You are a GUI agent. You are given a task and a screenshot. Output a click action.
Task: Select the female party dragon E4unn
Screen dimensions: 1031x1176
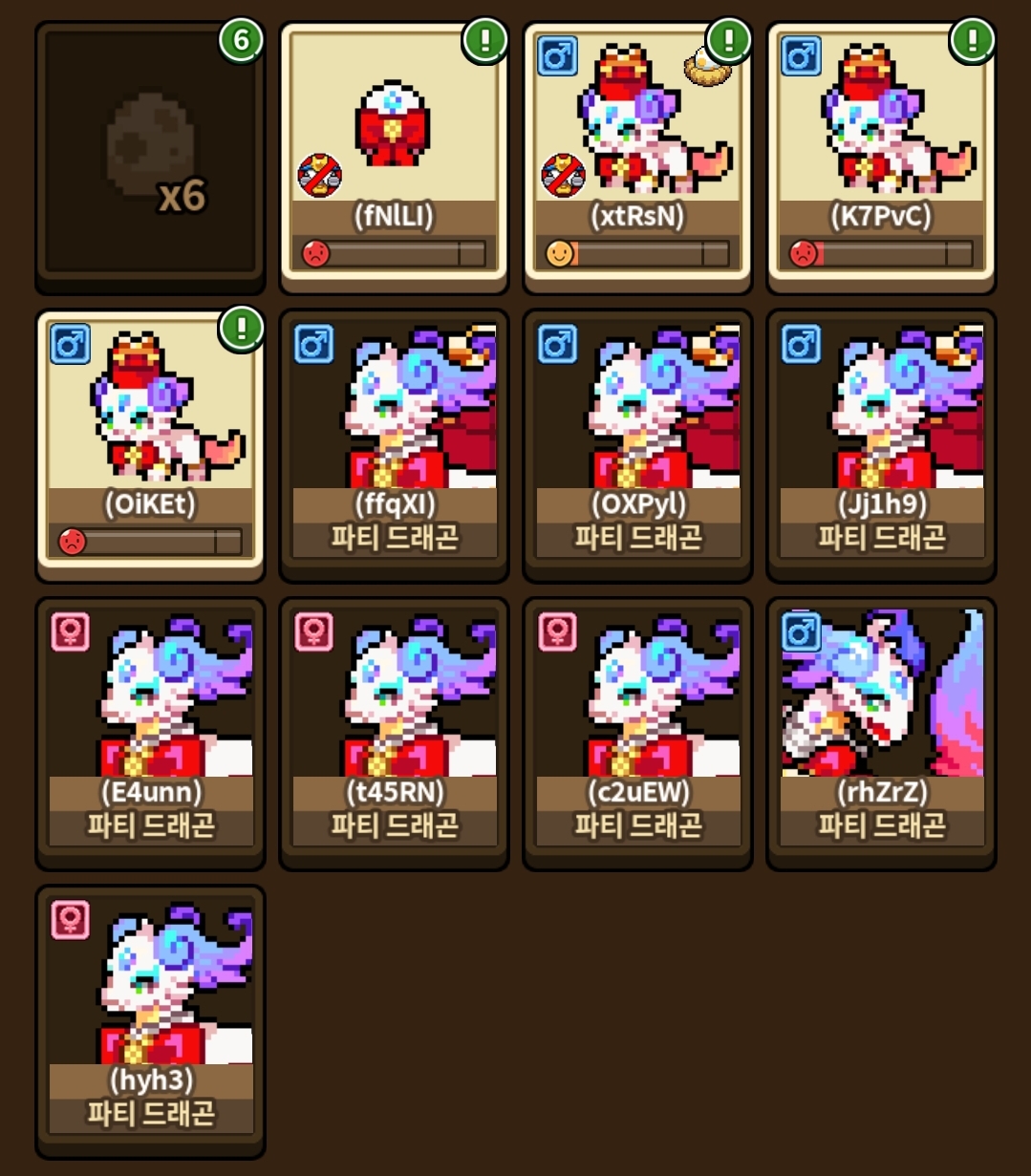150,734
